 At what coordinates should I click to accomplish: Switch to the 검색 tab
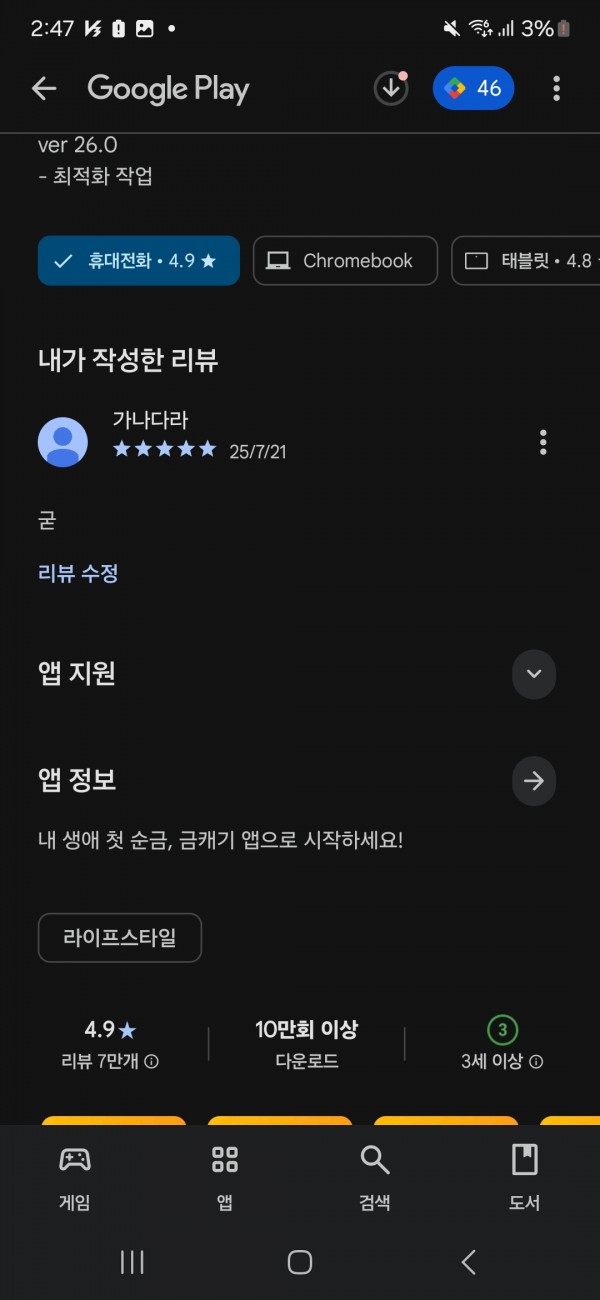[375, 1178]
